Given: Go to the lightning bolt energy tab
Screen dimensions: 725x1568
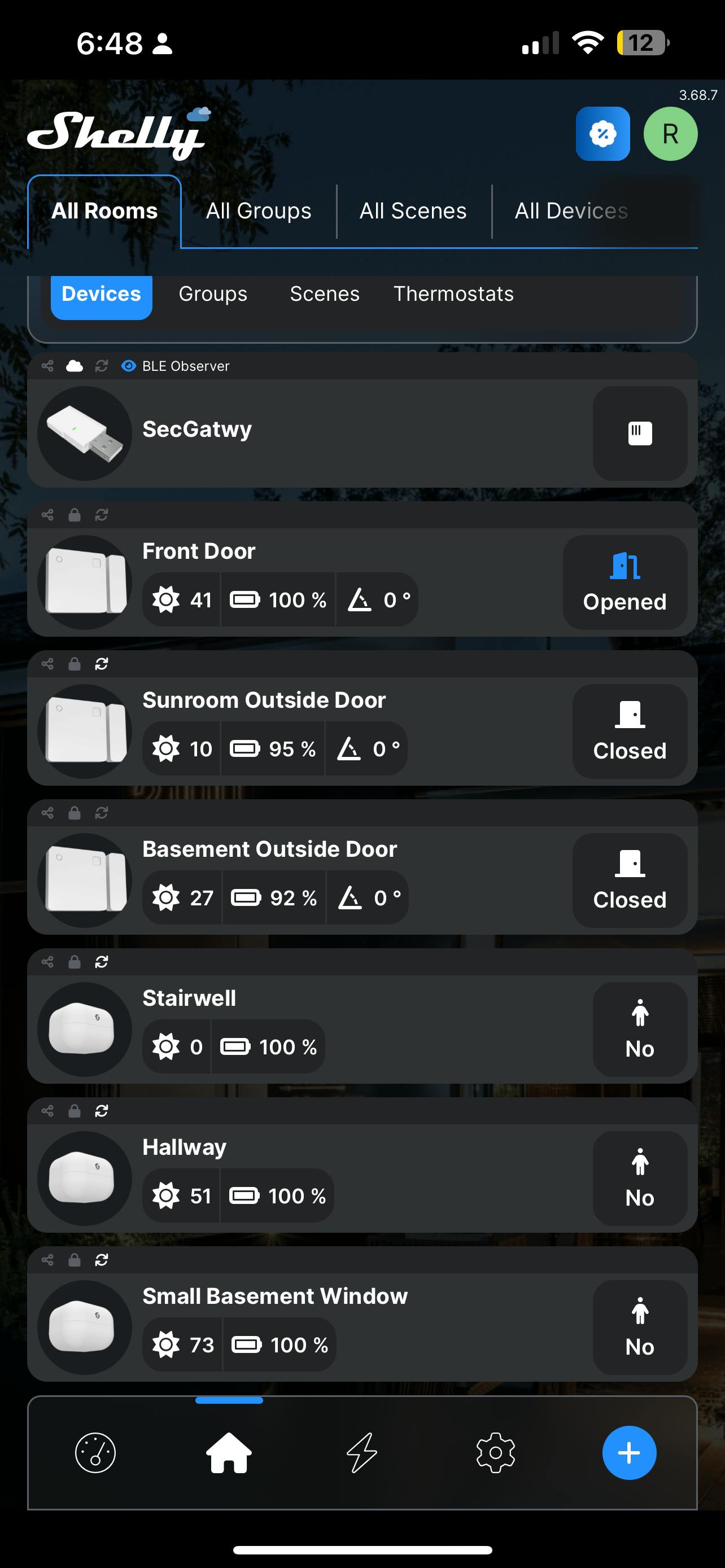Looking at the screenshot, I should (361, 1453).
